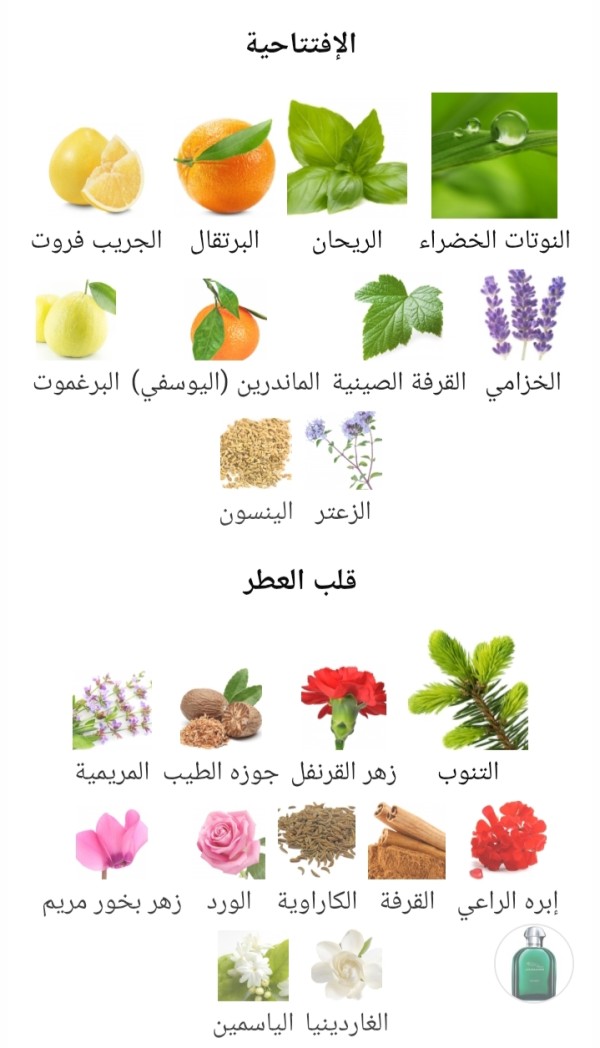This screenshot has height=1048, width=600.
Task: View the الورد rose note
Action: point(229,842)
